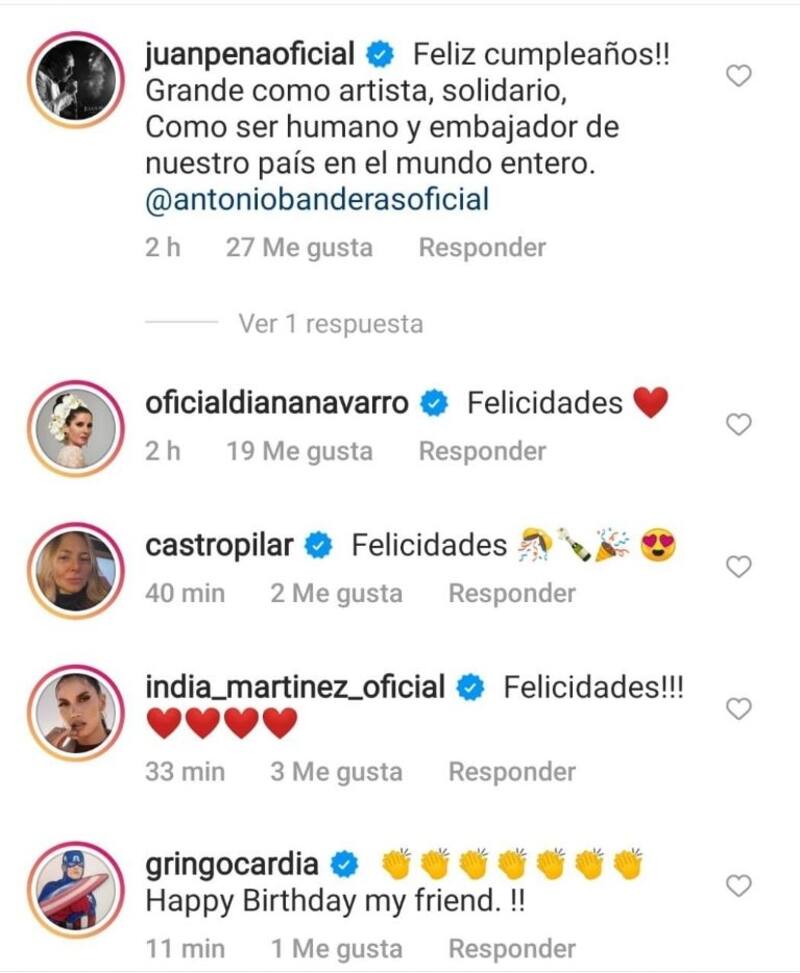Open the castropilar username link
800x973 pixels.
[220, 545]
